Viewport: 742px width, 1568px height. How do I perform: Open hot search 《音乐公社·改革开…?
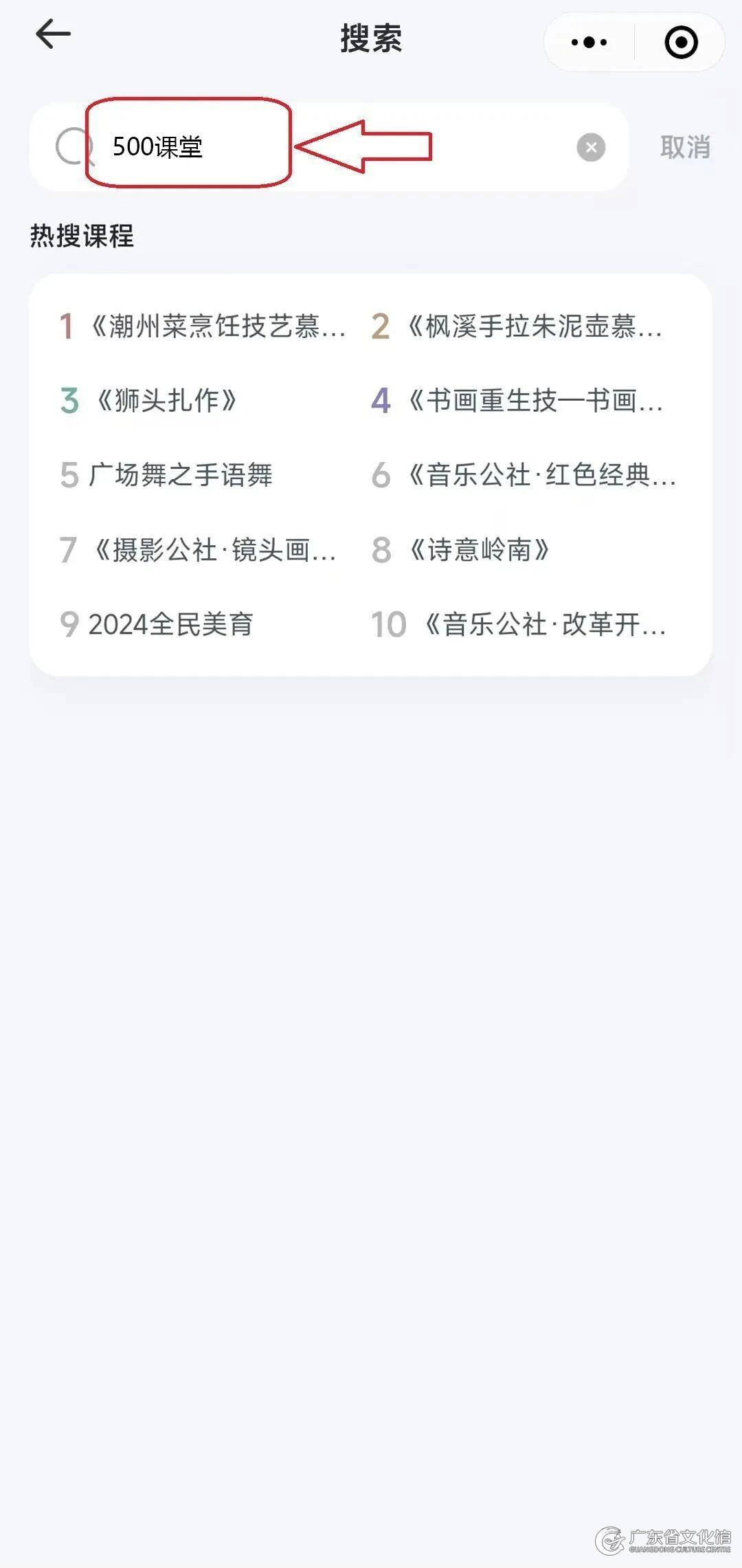pos(544,624)
